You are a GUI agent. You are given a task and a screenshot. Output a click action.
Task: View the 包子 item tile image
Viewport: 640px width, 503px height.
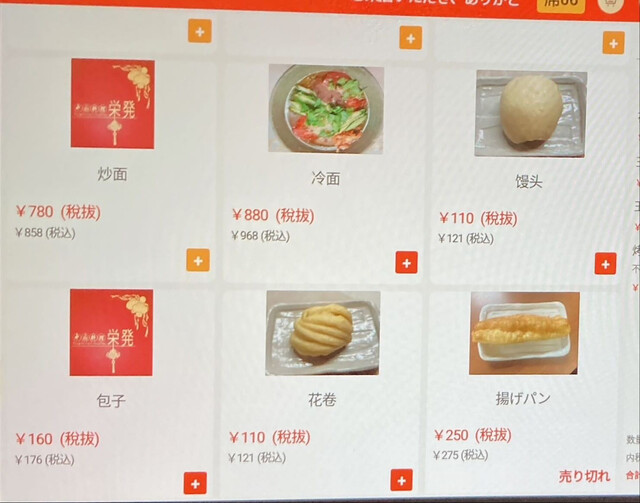[111, 332]
